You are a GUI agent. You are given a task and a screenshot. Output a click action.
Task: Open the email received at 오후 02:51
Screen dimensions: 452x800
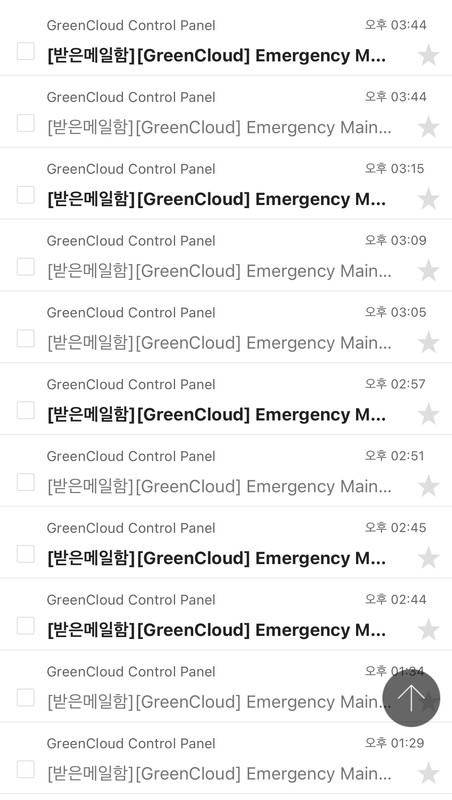pyautogui.click(x=226, y=471)
